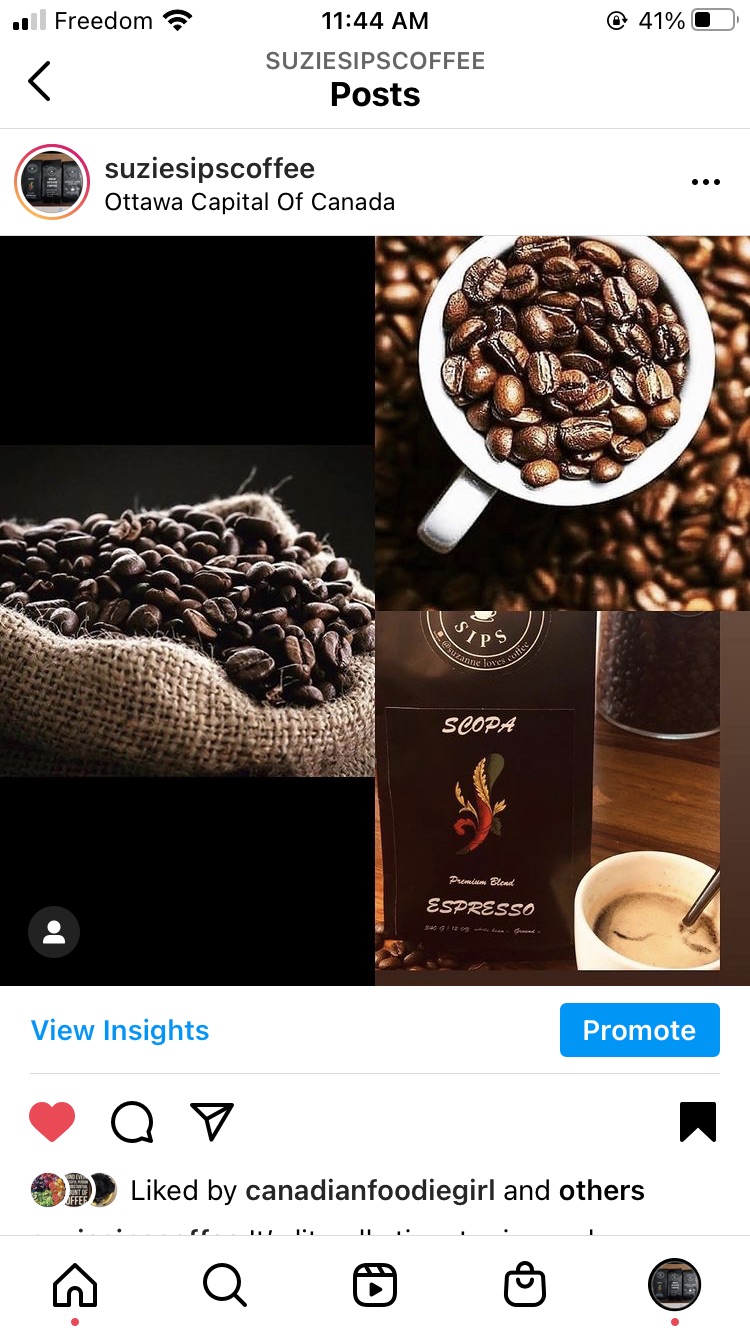The image size is (750, 1334).
Task: Open View Insights for this post
Action: (x=120, y=1030)
